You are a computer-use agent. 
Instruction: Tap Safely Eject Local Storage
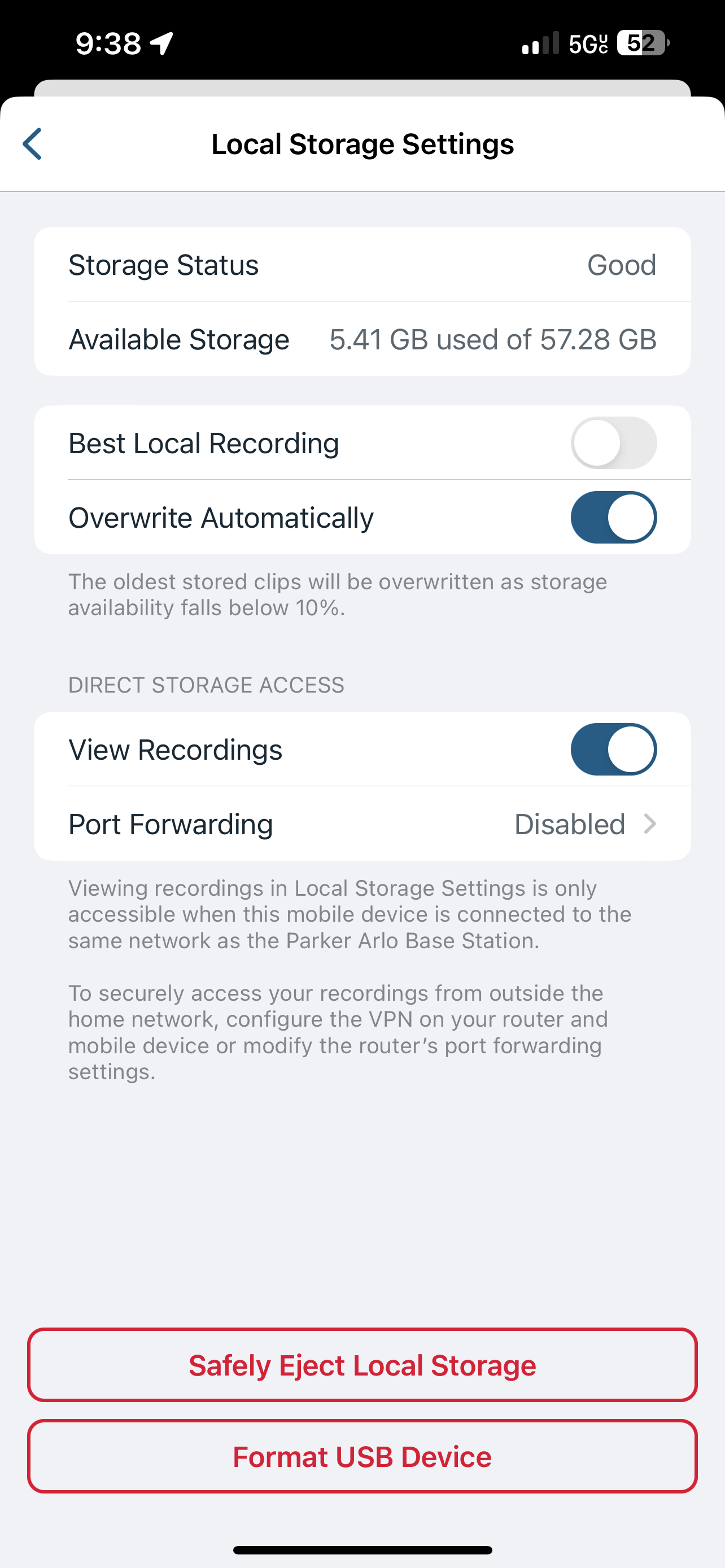pyautogui.click(x=362, y=1365)
